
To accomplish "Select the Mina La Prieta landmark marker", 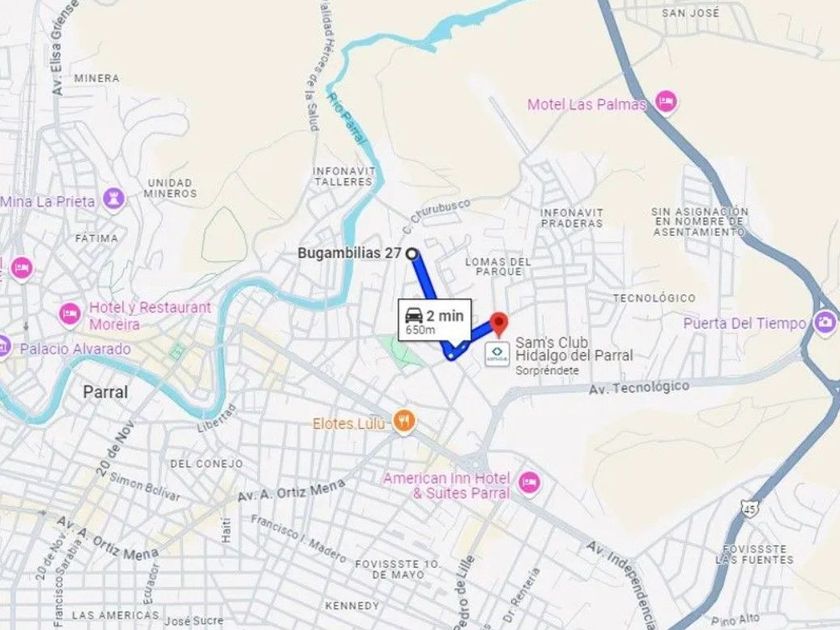I will pos(113,199).
